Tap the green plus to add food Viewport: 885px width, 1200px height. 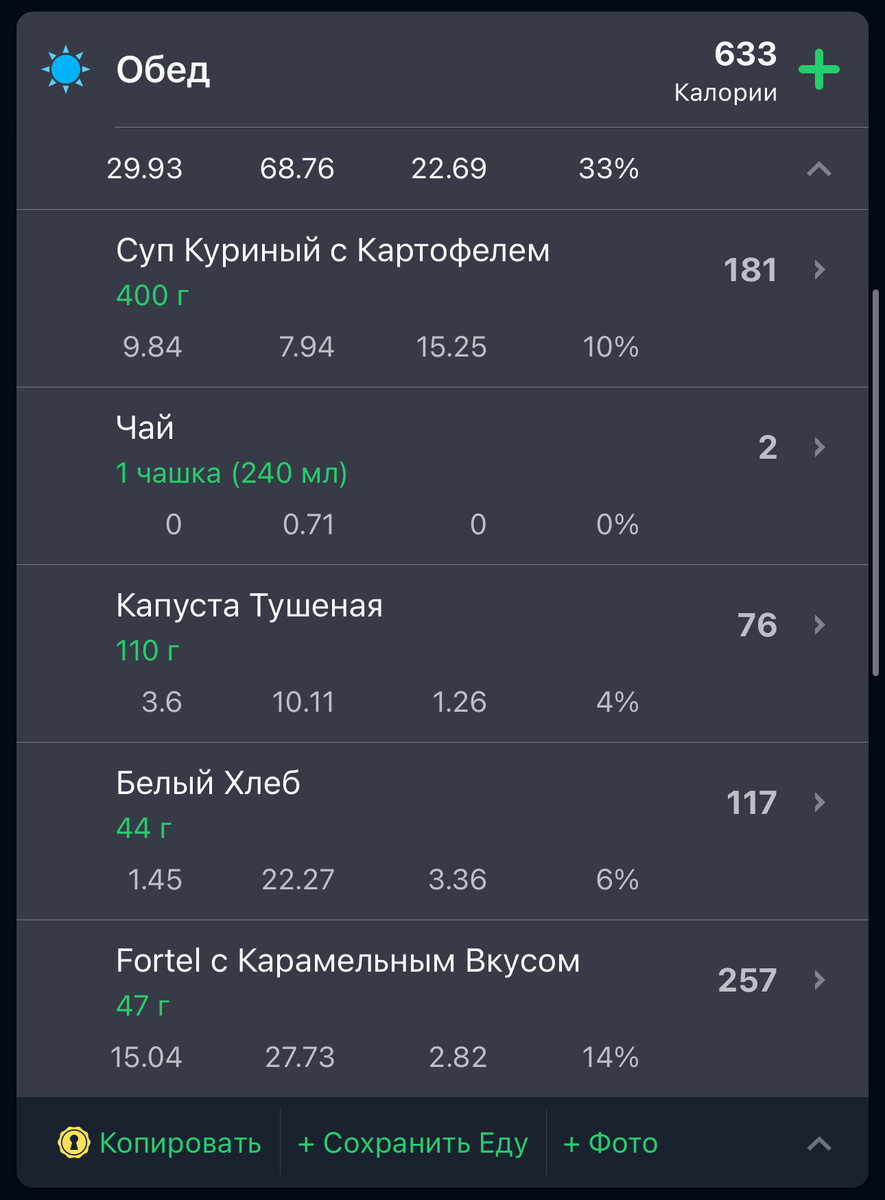coord(820,68)
